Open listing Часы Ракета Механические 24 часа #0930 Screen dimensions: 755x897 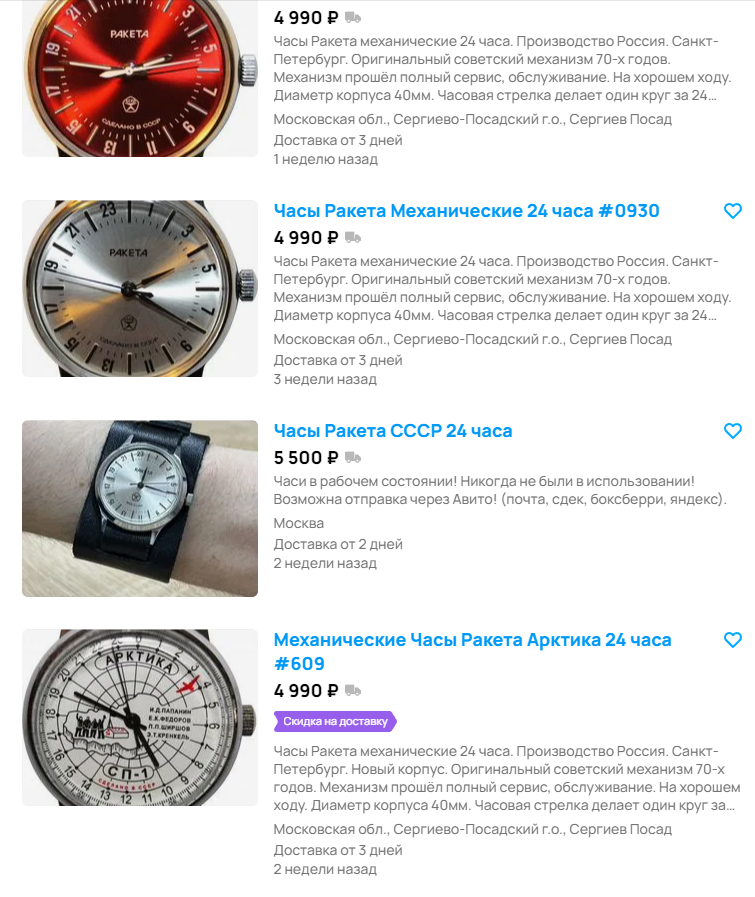coord(466,211)
